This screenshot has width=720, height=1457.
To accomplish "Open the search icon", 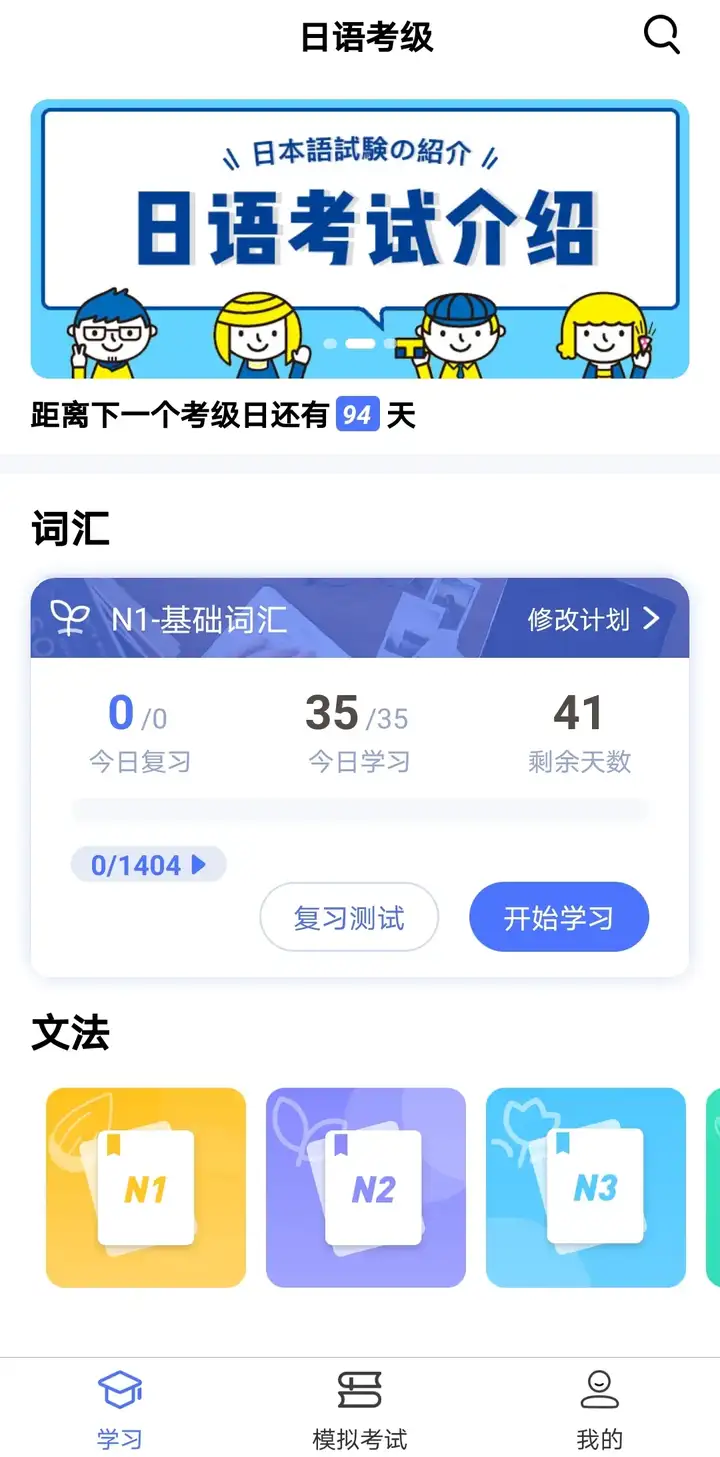I will (661, 36).
